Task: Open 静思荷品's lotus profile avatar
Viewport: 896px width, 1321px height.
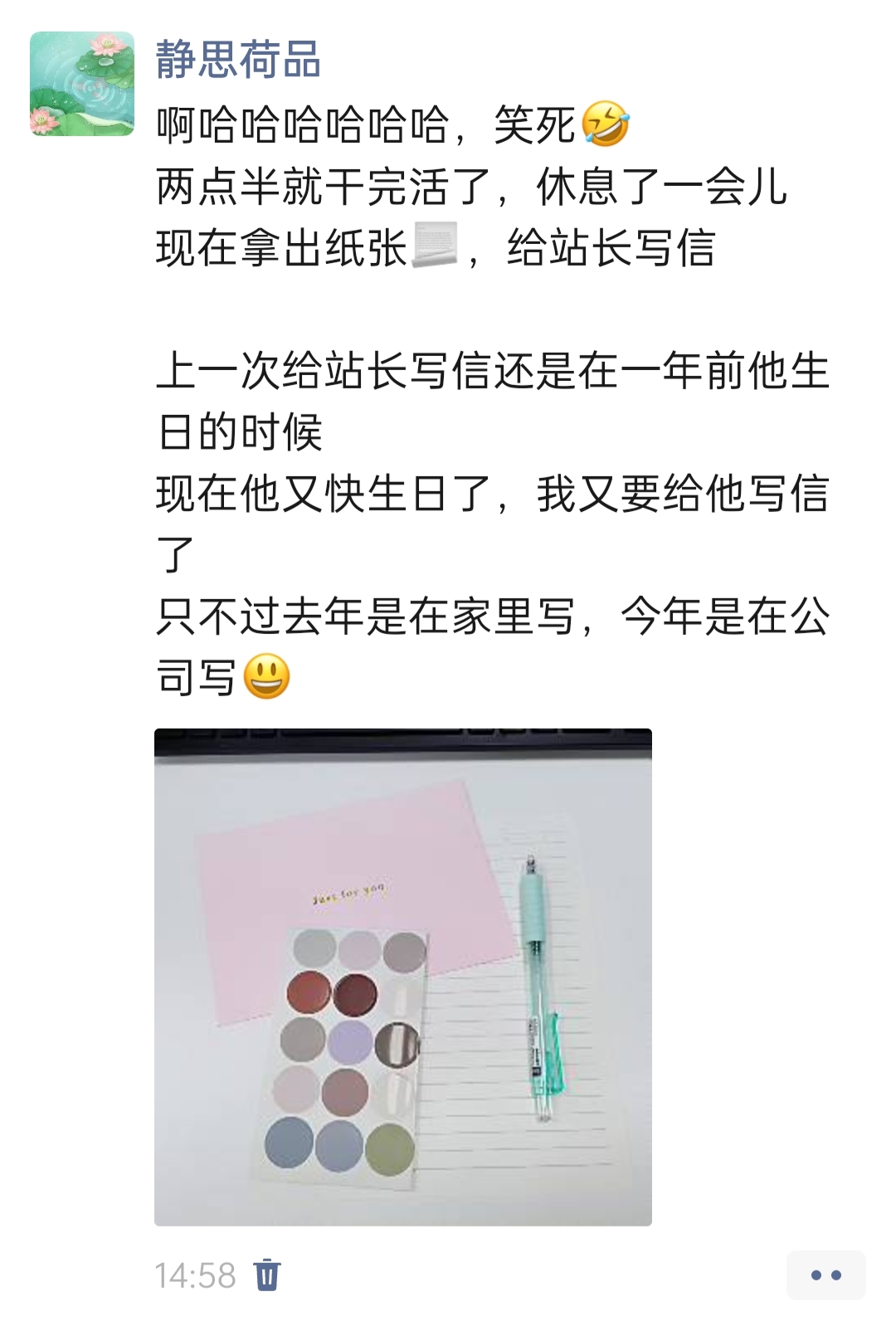Action: (82, 84)
